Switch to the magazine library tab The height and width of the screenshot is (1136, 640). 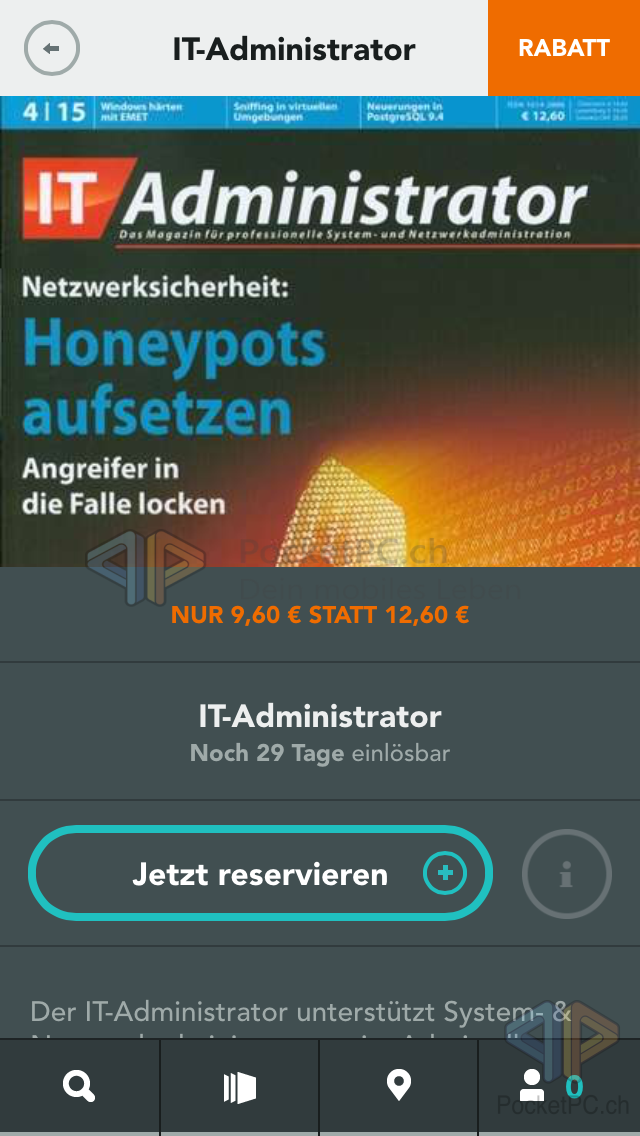click(x=240, y=1086)
